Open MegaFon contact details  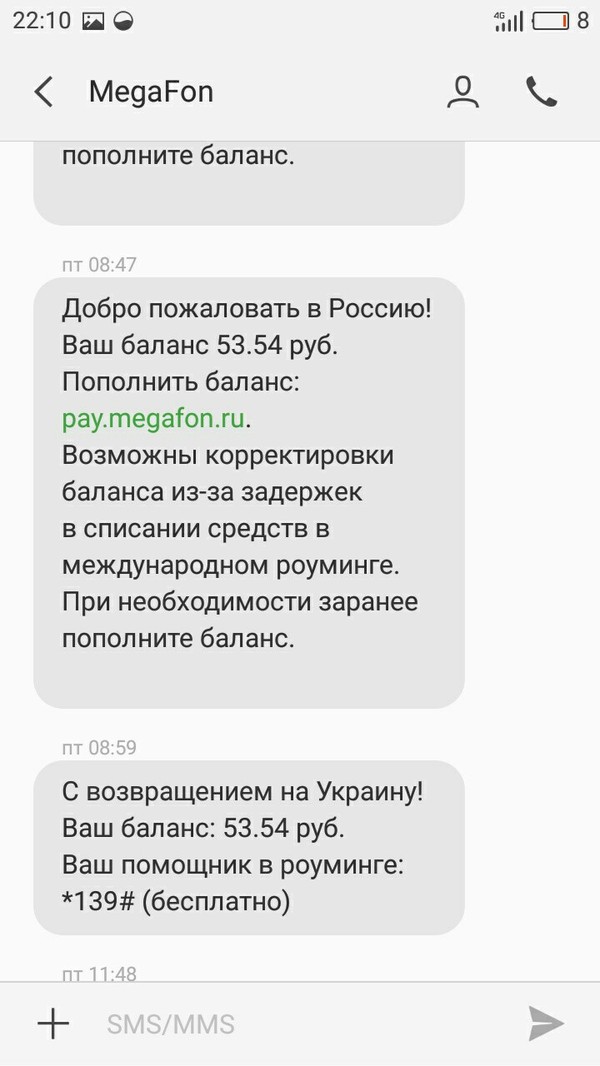click(x=462, y=92)
